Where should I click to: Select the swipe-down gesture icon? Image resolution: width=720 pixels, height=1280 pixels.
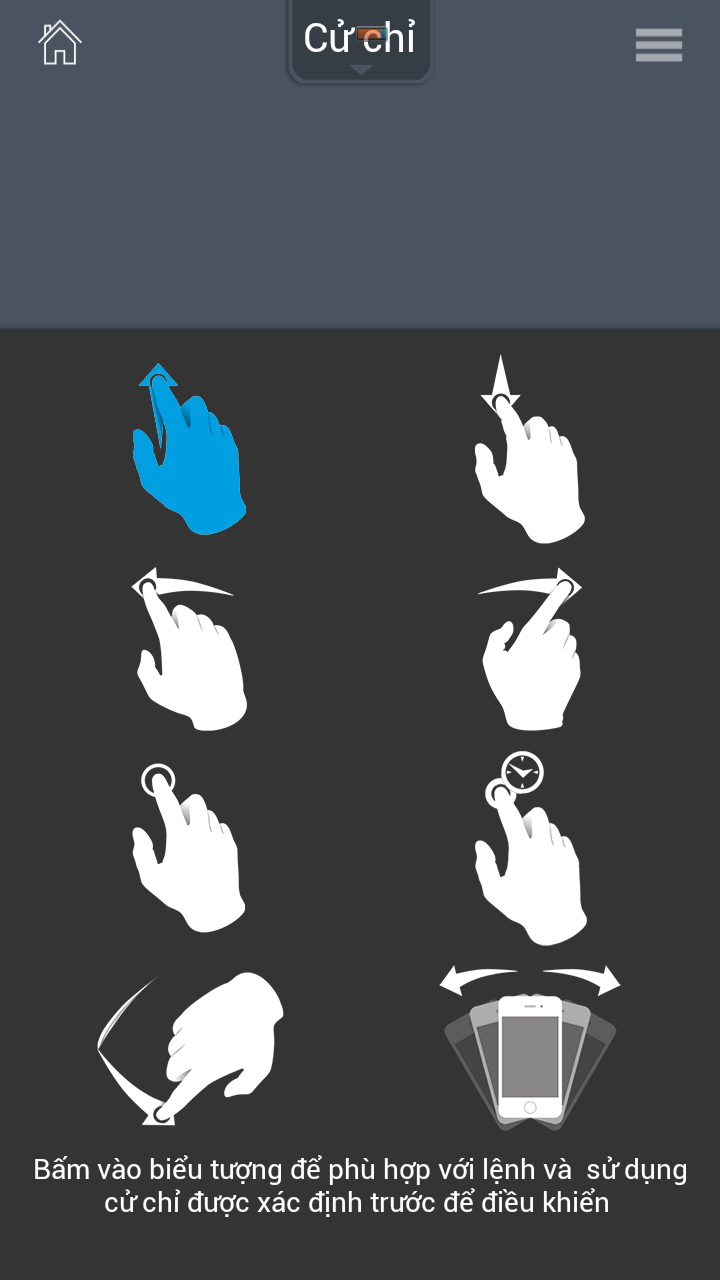click(530, 450)
